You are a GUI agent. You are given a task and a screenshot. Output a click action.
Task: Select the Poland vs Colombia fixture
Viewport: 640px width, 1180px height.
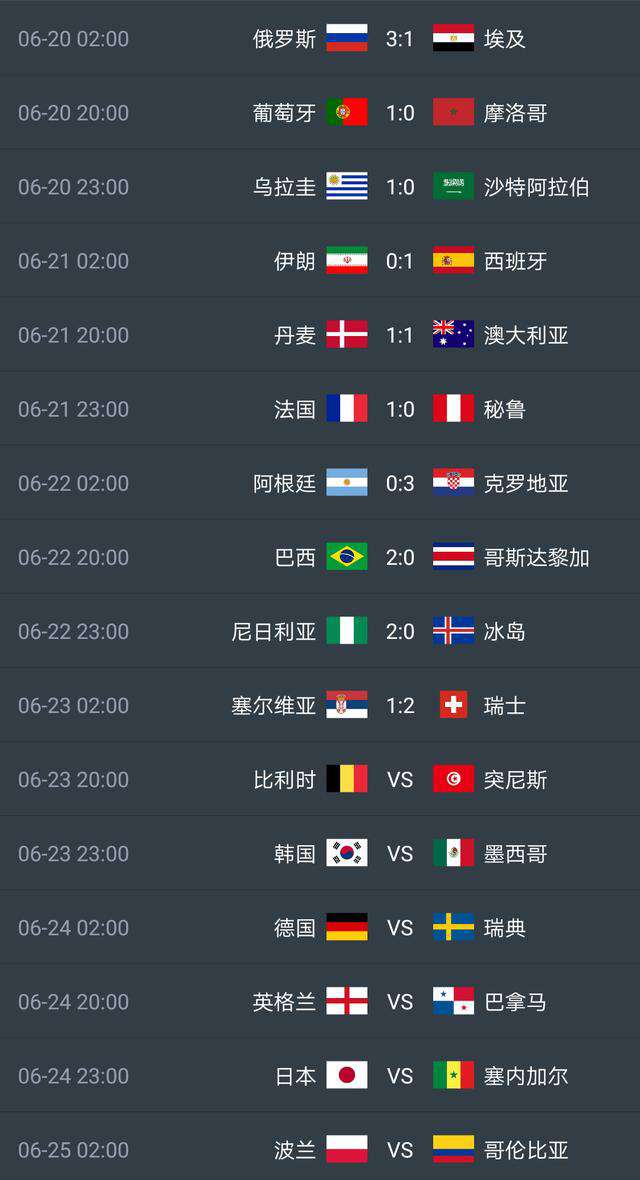coord(399,1149)
